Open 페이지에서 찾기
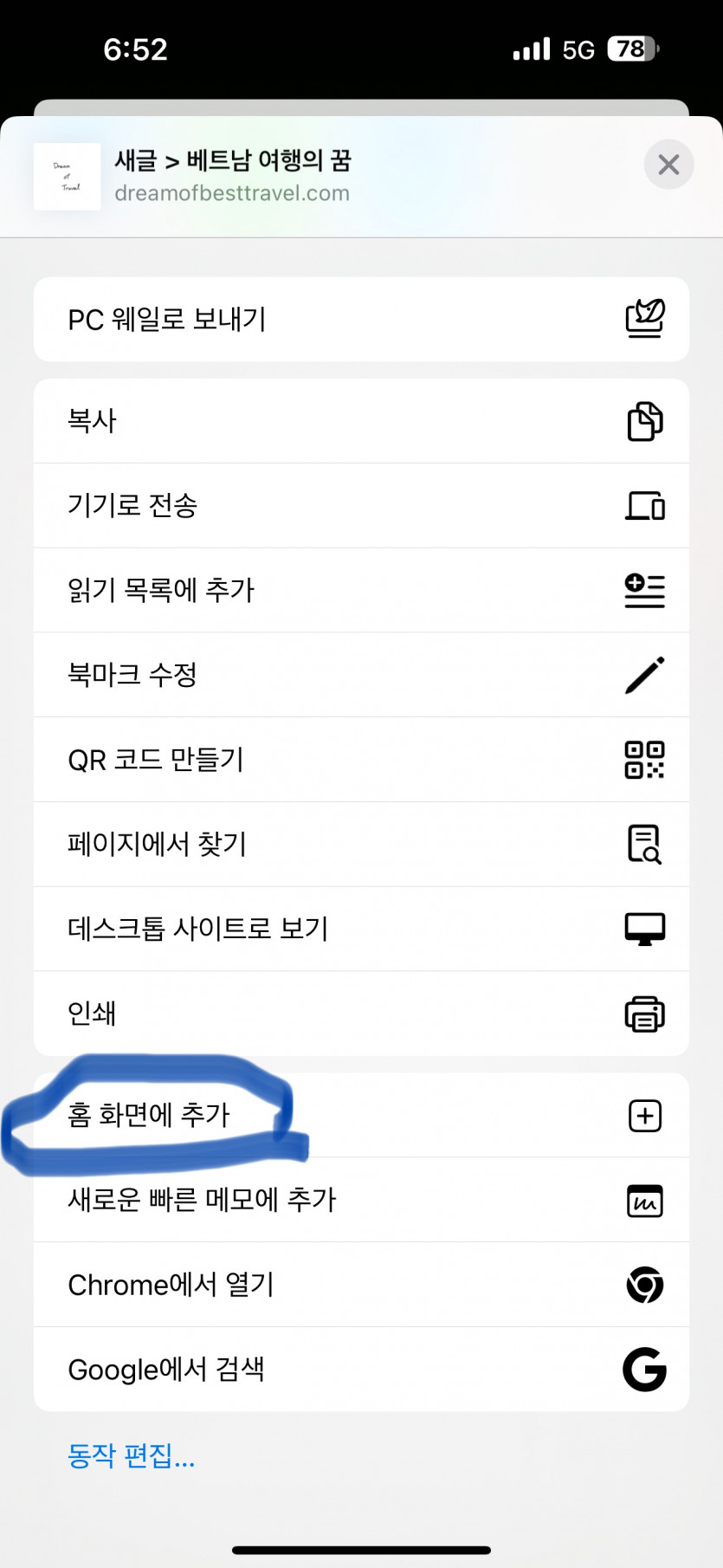Screen dimensions: 723x1568 [361, 844]
